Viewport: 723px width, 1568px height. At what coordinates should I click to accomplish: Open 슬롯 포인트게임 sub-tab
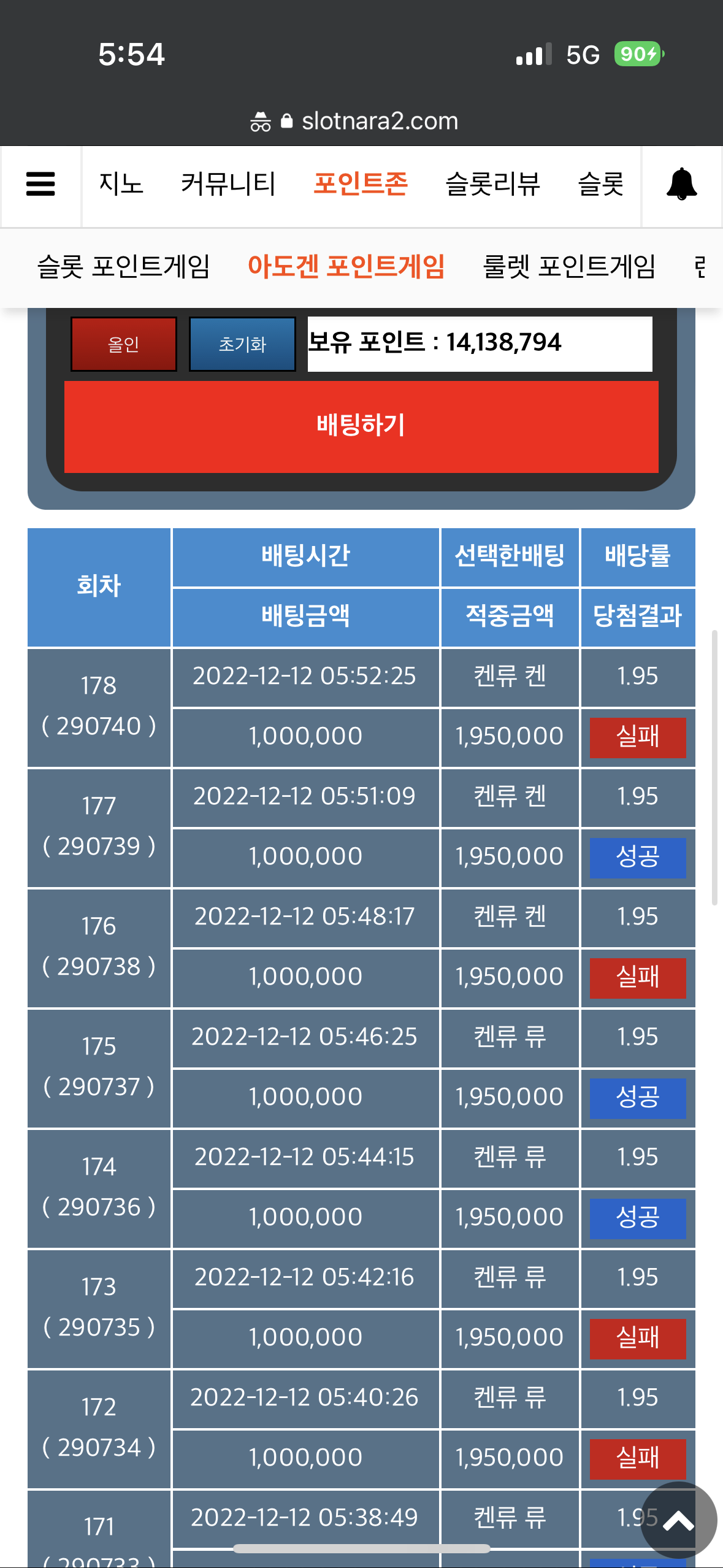pos(124,267)
